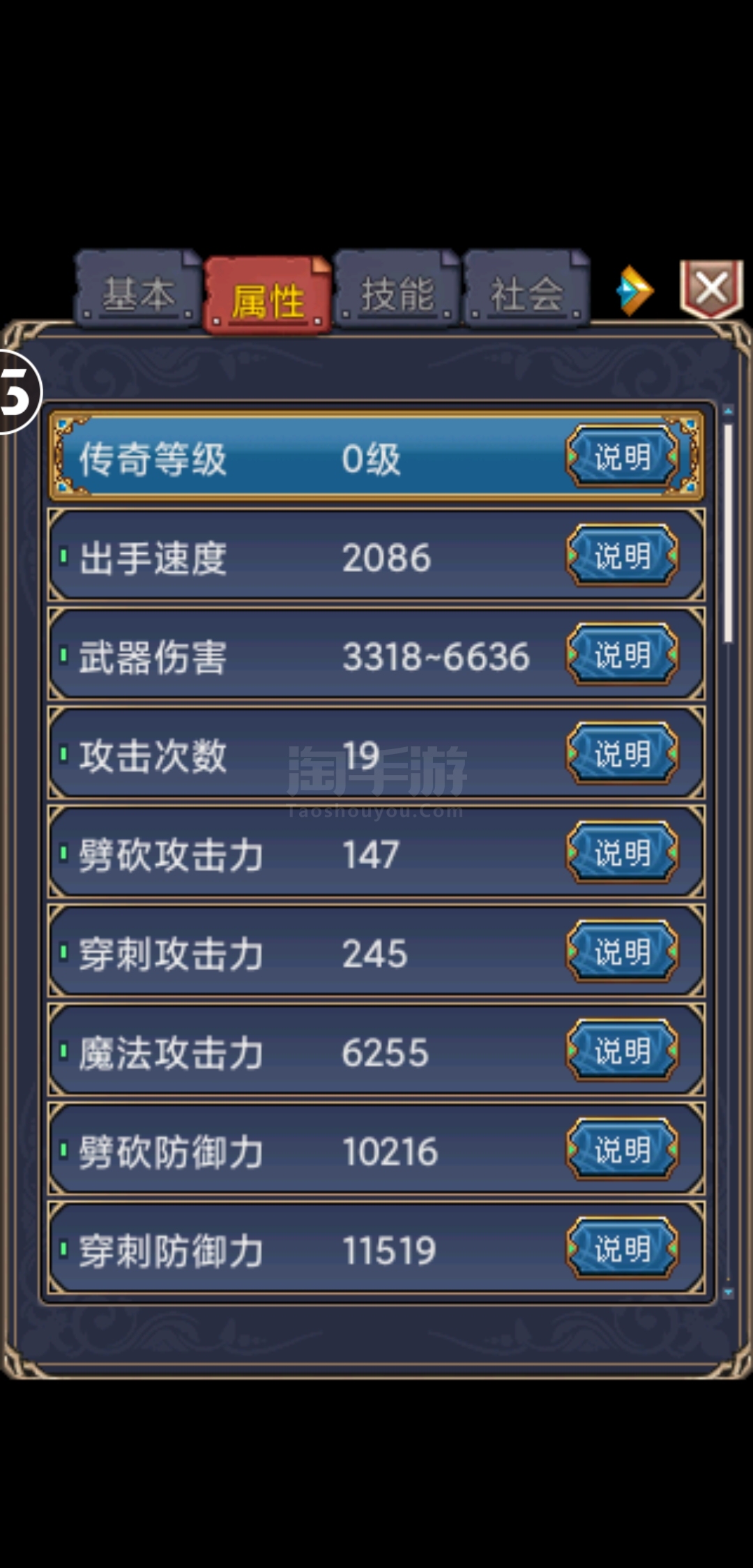The image size is (753, 1568).
Task: View 说明 for 武器伤害
Action: click(622, 655)
